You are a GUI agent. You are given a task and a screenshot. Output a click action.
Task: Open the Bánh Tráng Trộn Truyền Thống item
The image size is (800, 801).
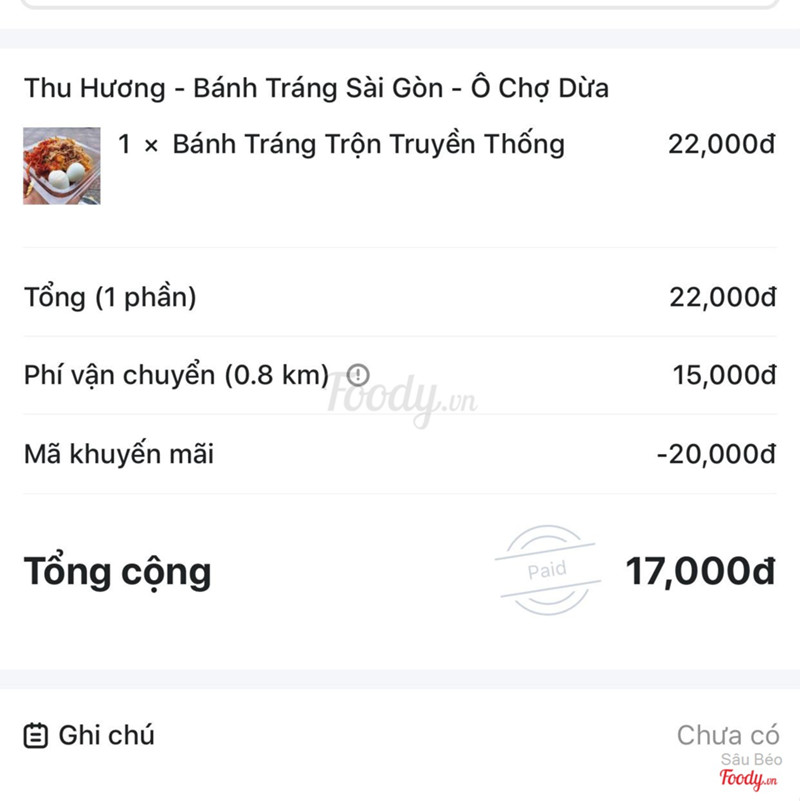367,144
